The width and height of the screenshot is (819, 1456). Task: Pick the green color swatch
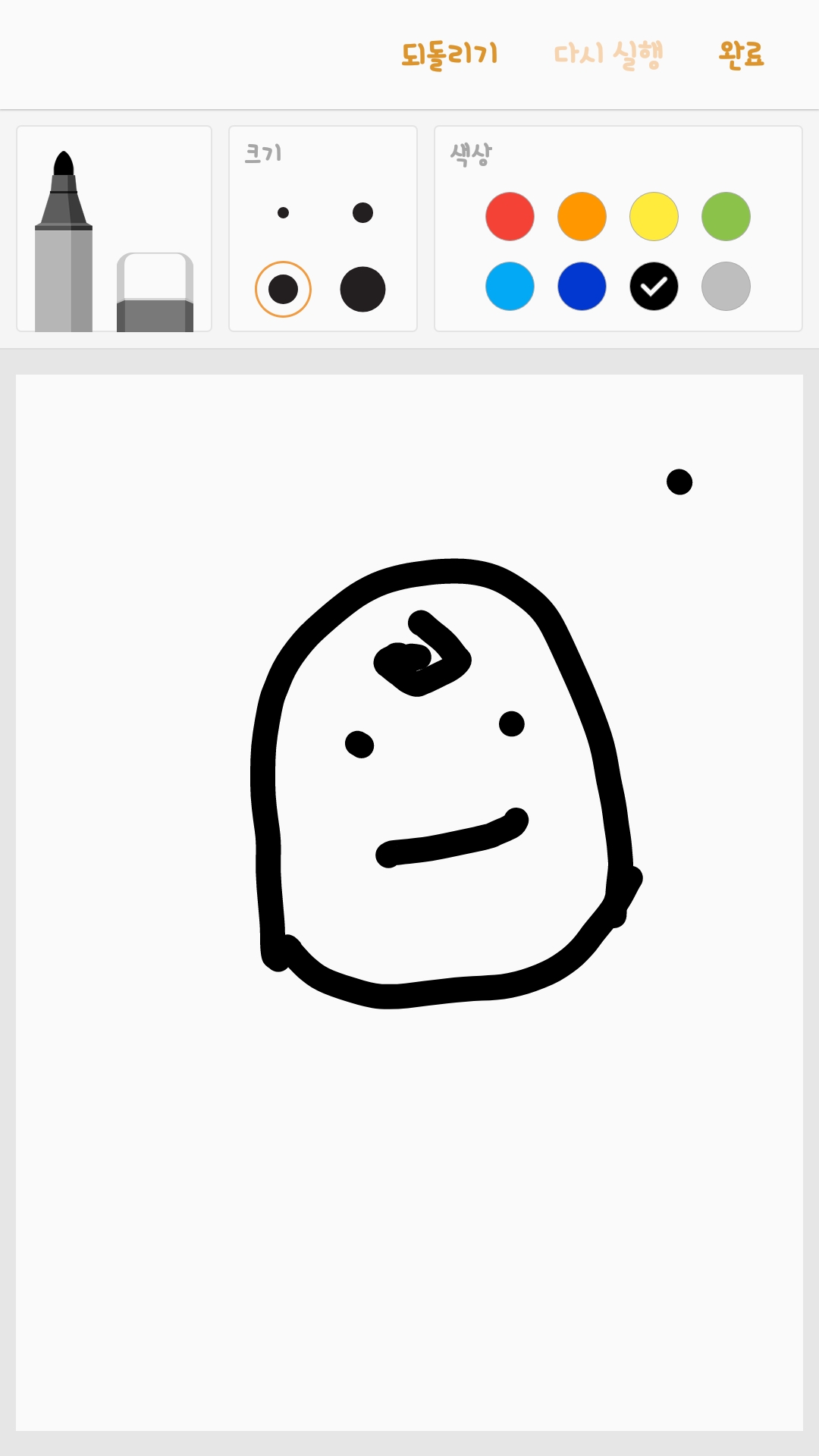(726, 217)
